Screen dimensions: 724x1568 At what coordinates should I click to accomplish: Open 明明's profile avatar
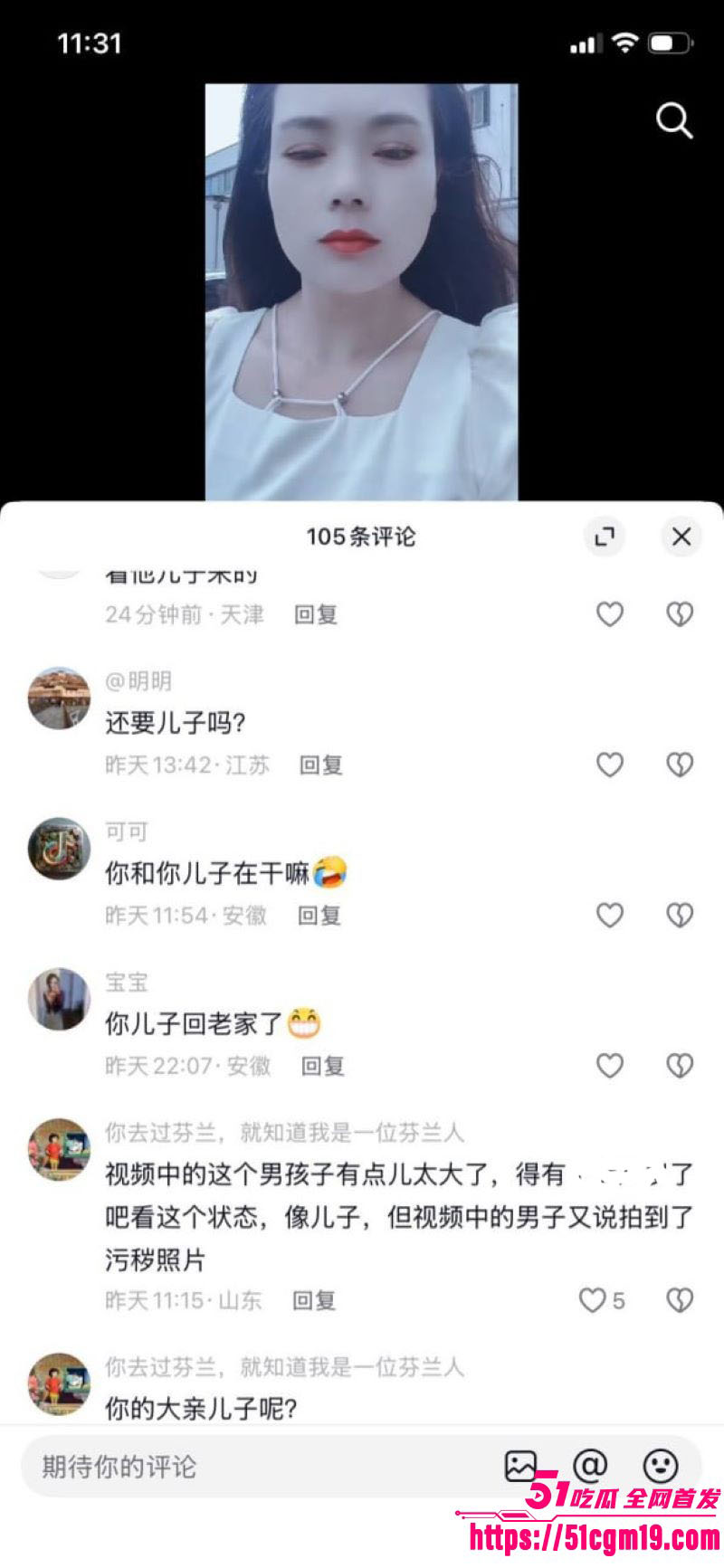[58, 697]
